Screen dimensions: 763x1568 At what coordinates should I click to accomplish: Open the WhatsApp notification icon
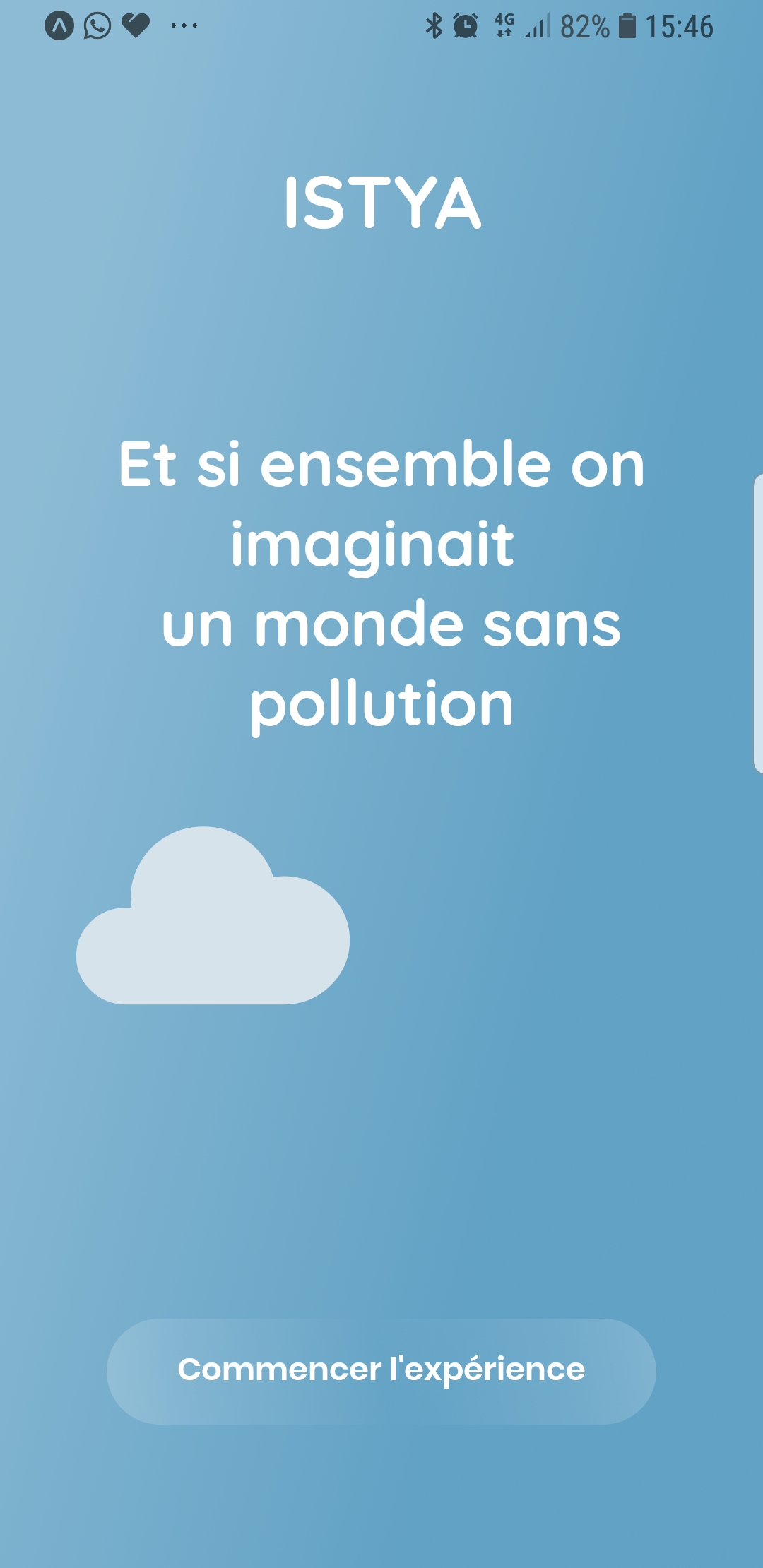click(x=96, y=23)
